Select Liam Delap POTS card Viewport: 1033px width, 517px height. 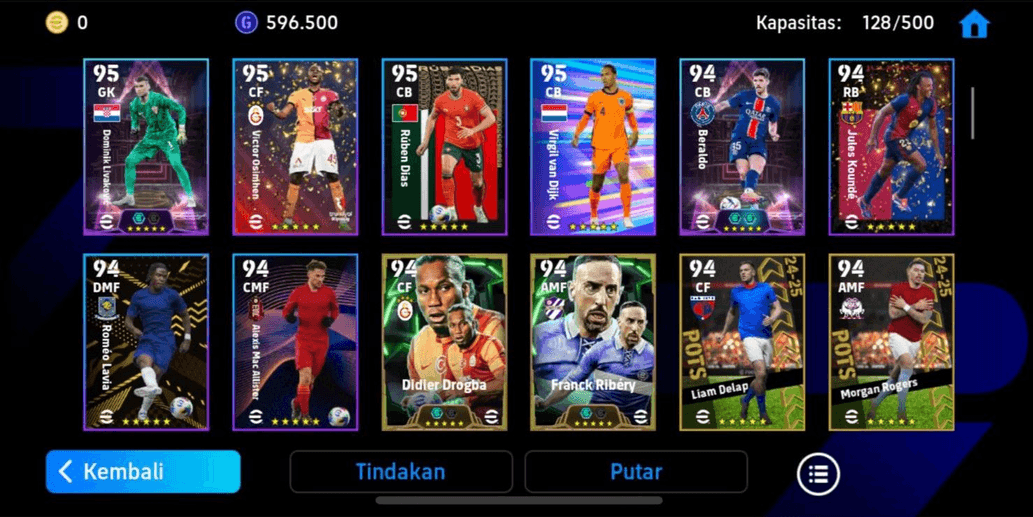(742, 342)
